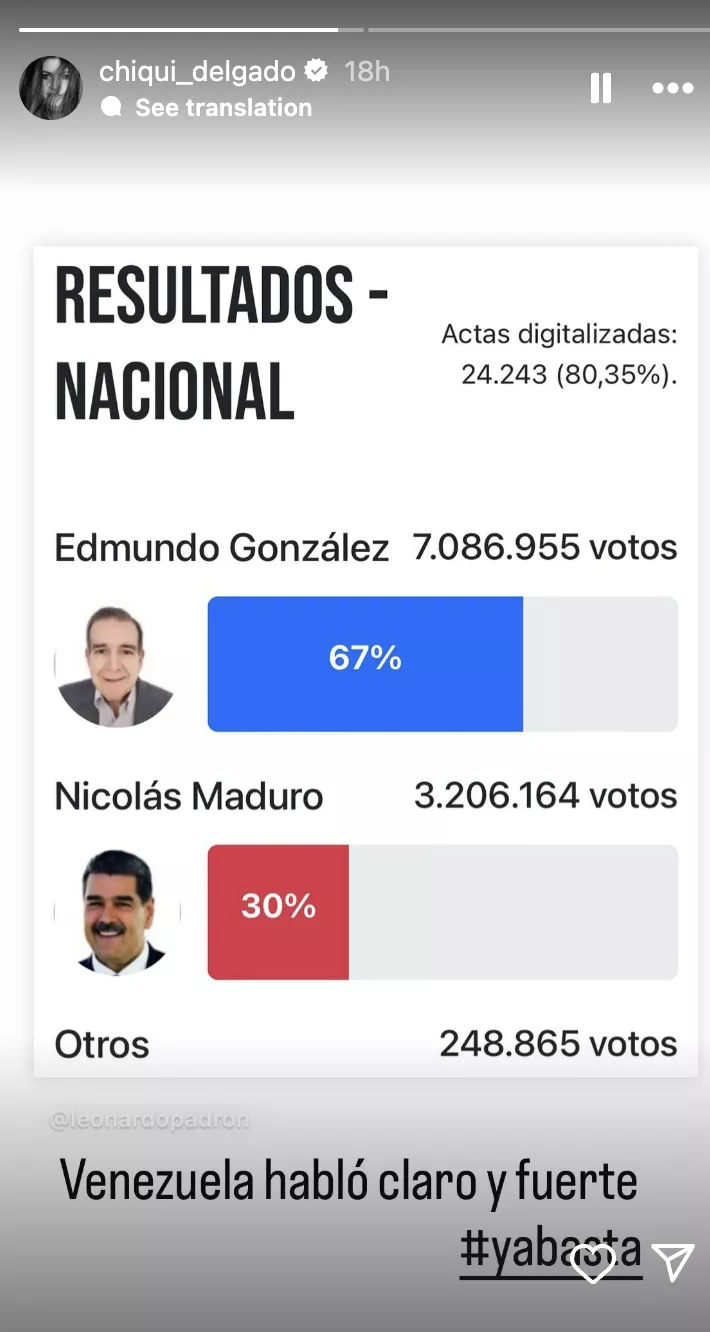The width and height of the screenshot is (710, 1332).
Task: Open the @leonardopadron mention
Action: 149,1121
